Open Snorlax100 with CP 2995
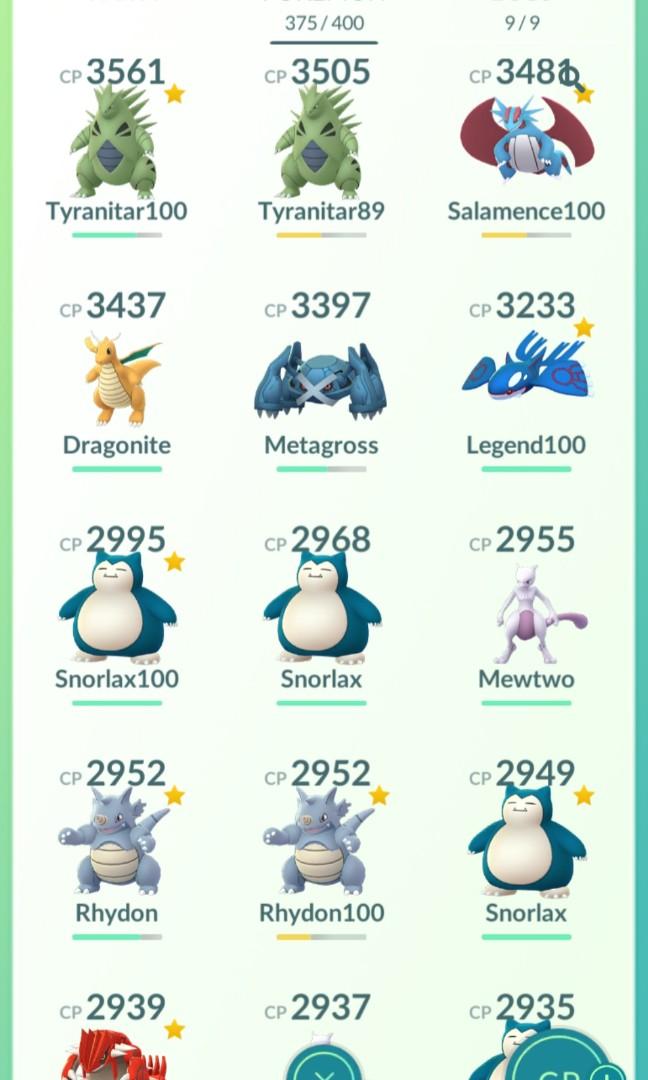The image size is (648, 1080). [x=116, y=612]
